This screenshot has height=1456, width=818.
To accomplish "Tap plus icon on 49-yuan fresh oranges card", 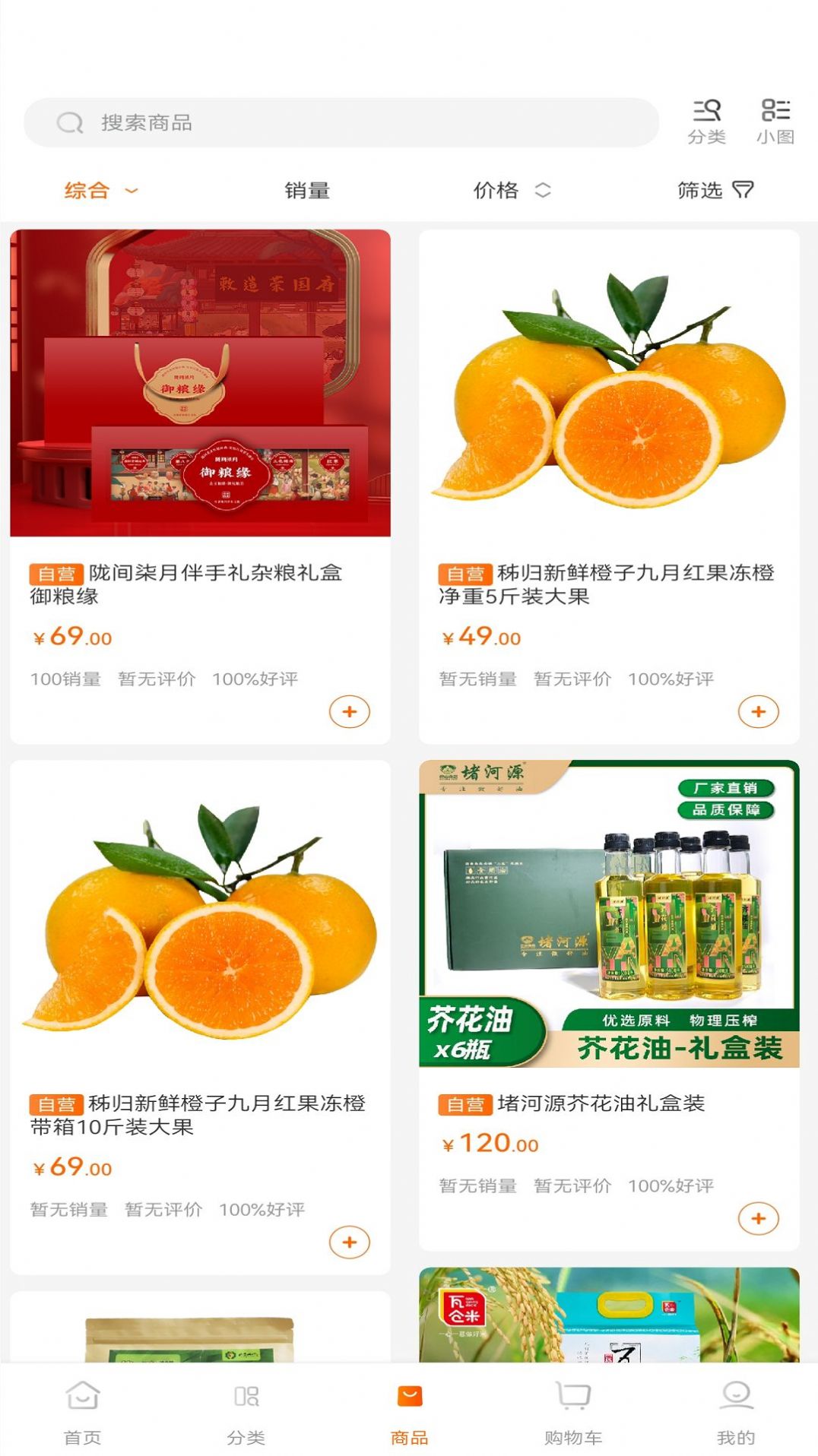I will pyautogui.click(x=759, y=711).
